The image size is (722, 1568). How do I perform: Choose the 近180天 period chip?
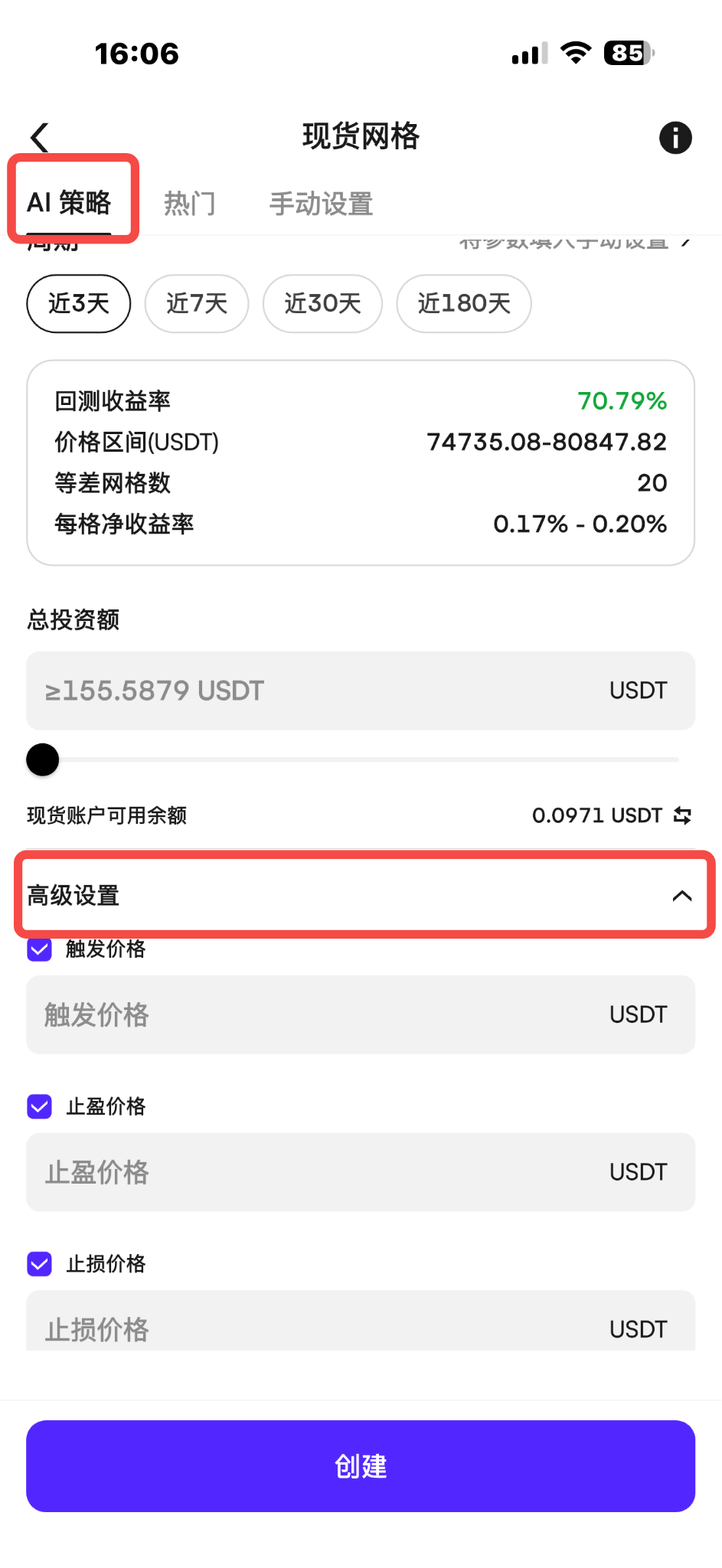(464, 303)
